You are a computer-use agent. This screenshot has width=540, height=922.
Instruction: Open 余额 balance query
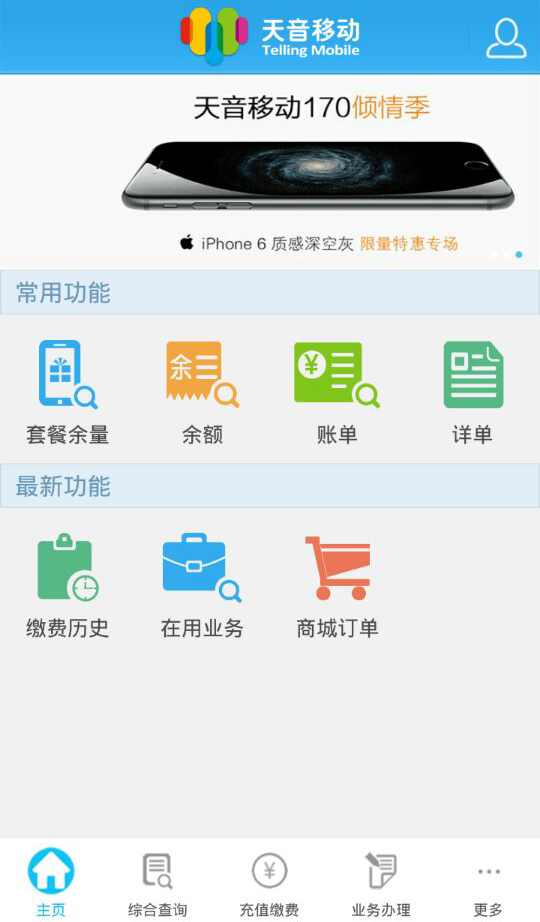click(x=202, y=392)
